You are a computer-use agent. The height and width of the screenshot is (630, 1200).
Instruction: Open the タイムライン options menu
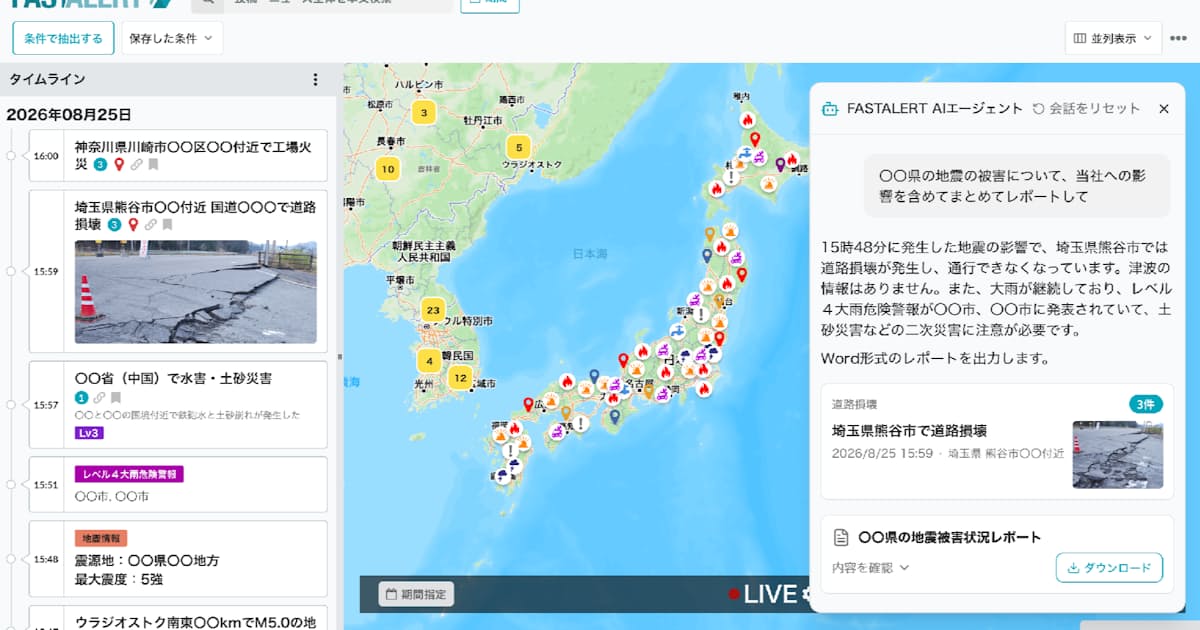[x=316, y=79]
